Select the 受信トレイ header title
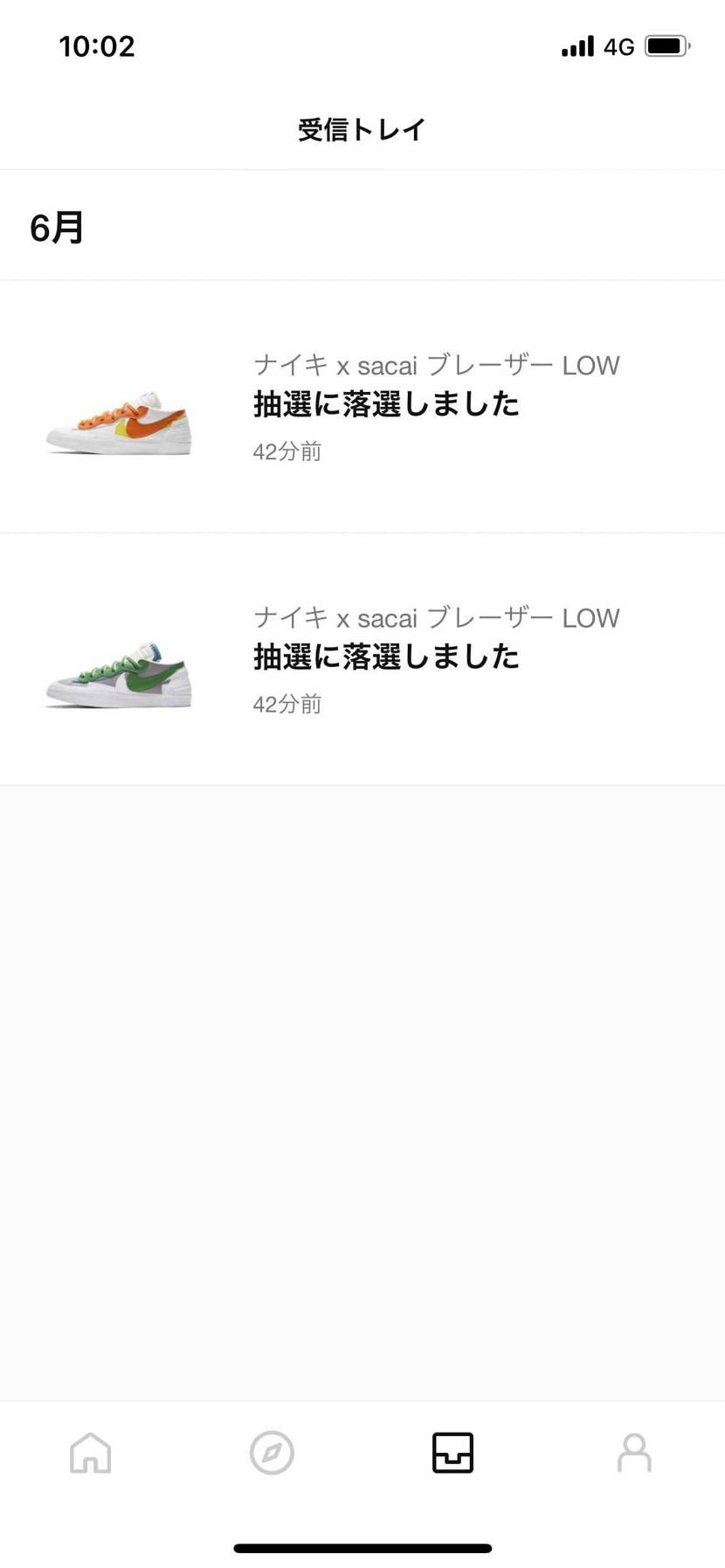This screenshot has width=725, height=1568. click(x=362, y=128)
